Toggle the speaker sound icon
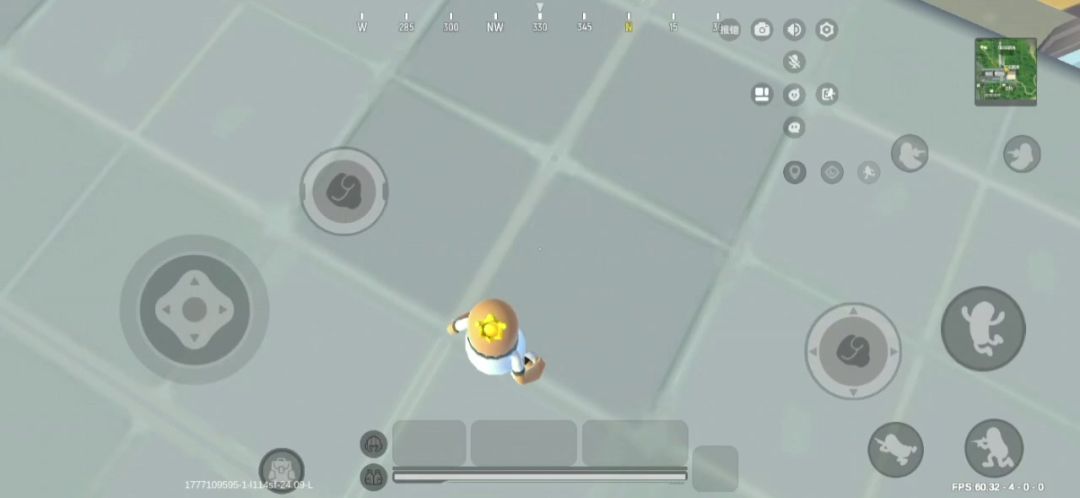The image size is (1080, 498). click(x=794, y=30)
